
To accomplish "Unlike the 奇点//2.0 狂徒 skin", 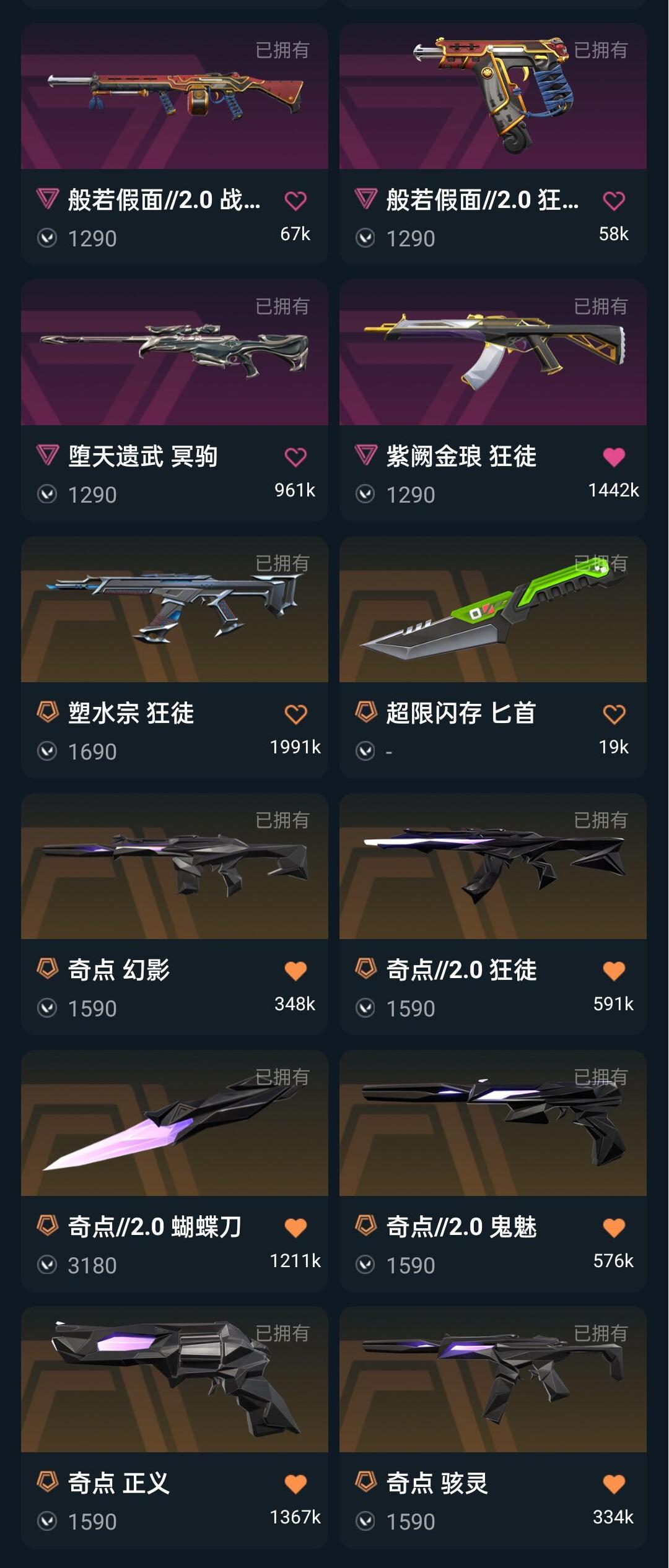I will [x=614, y=971].
